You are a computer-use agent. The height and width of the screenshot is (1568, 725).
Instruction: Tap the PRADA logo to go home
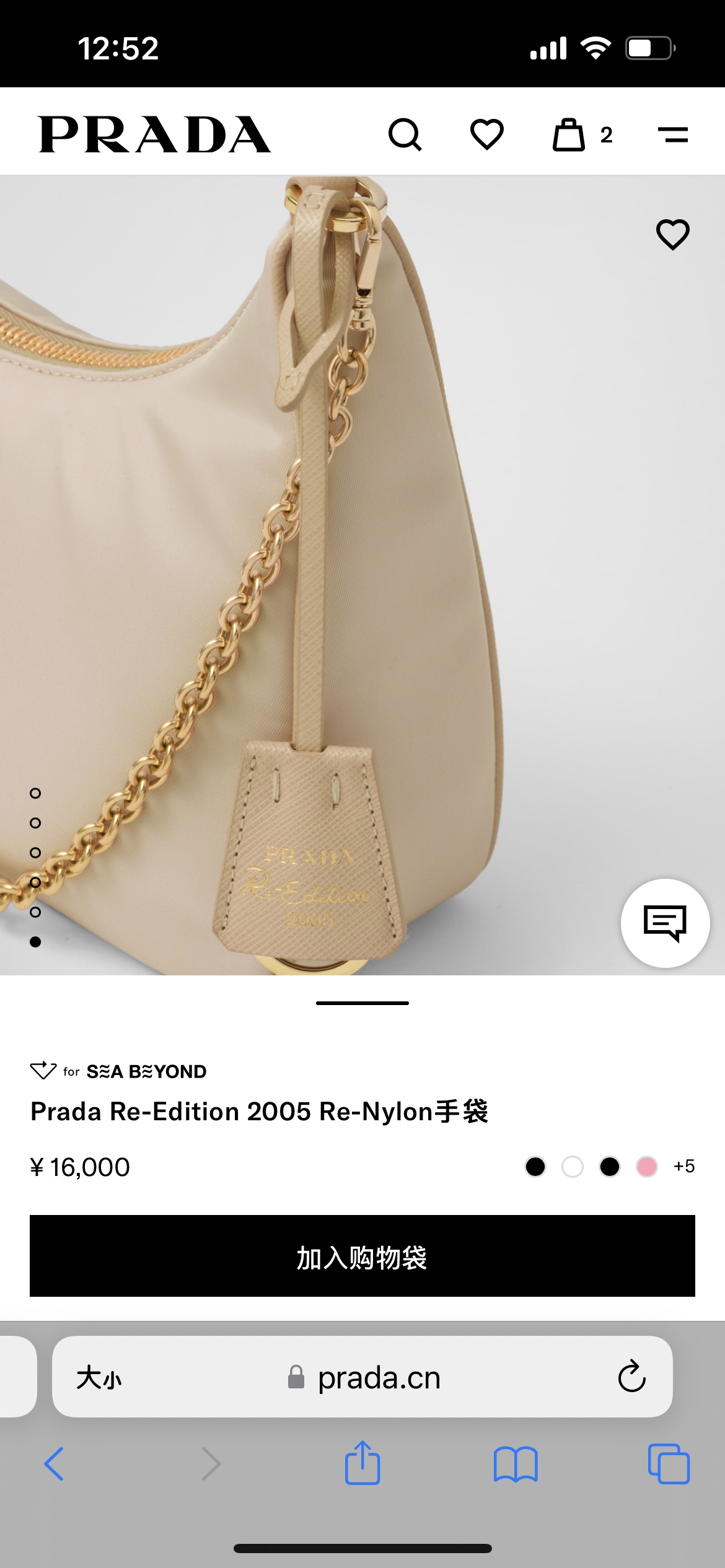(154, 134)
